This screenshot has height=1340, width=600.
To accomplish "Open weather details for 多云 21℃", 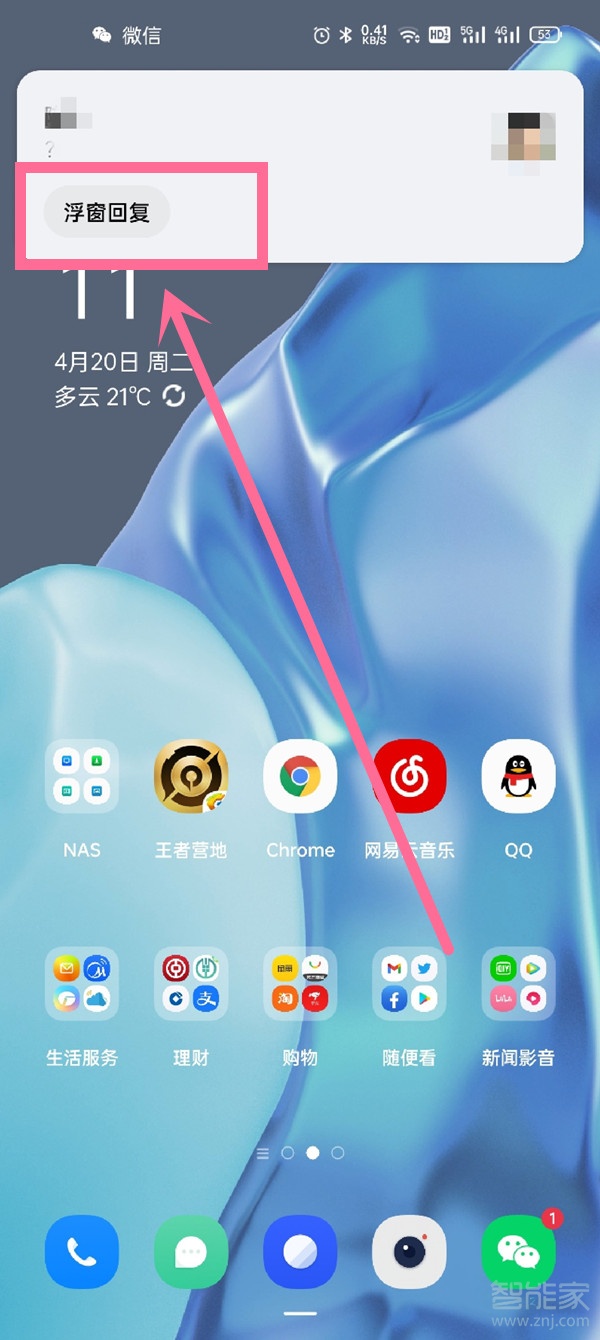I will [x=102, y=397].
